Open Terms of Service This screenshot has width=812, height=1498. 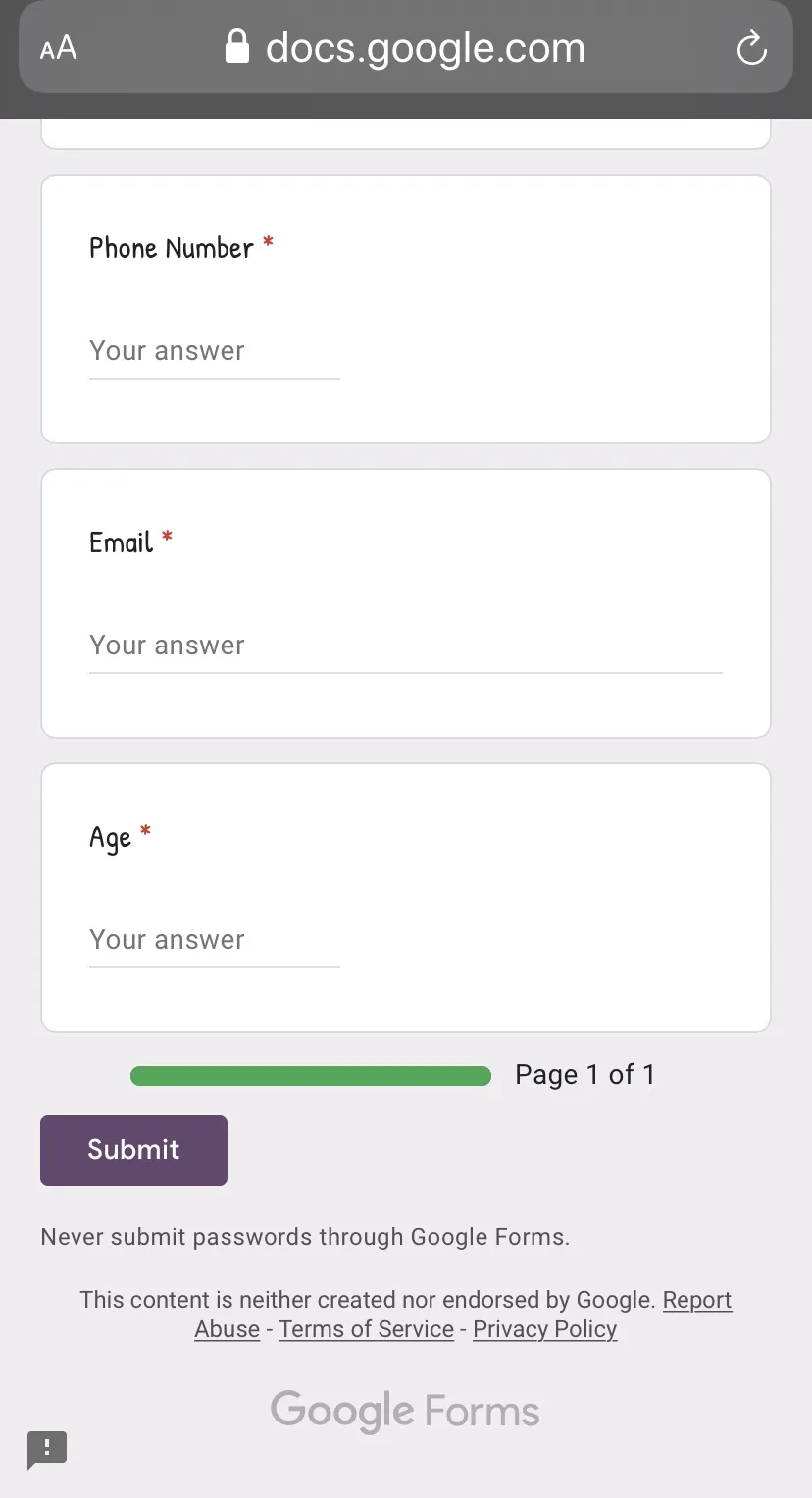[x=366, y=1329]
